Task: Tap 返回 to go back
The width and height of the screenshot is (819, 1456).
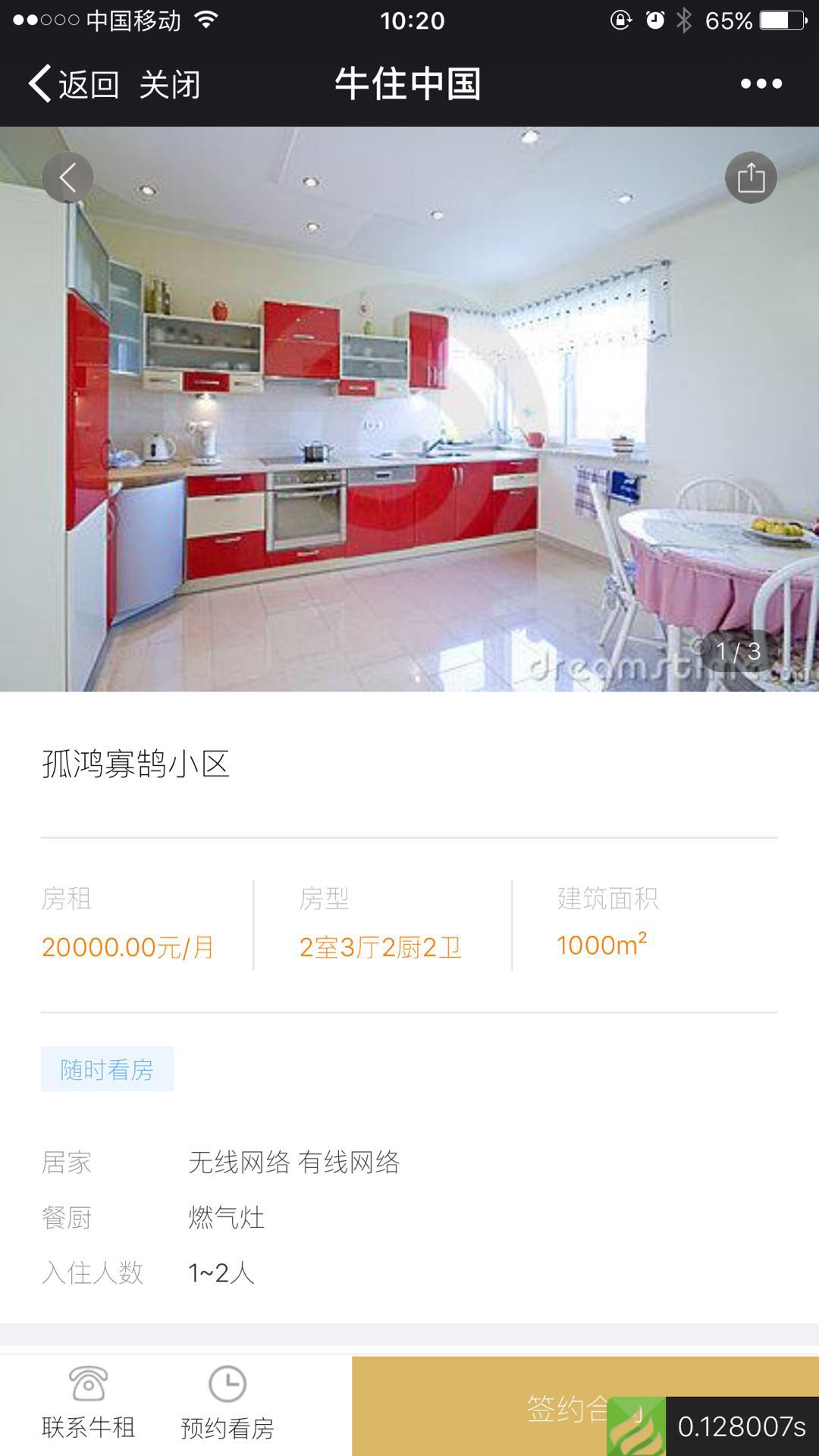Action: 74,83
